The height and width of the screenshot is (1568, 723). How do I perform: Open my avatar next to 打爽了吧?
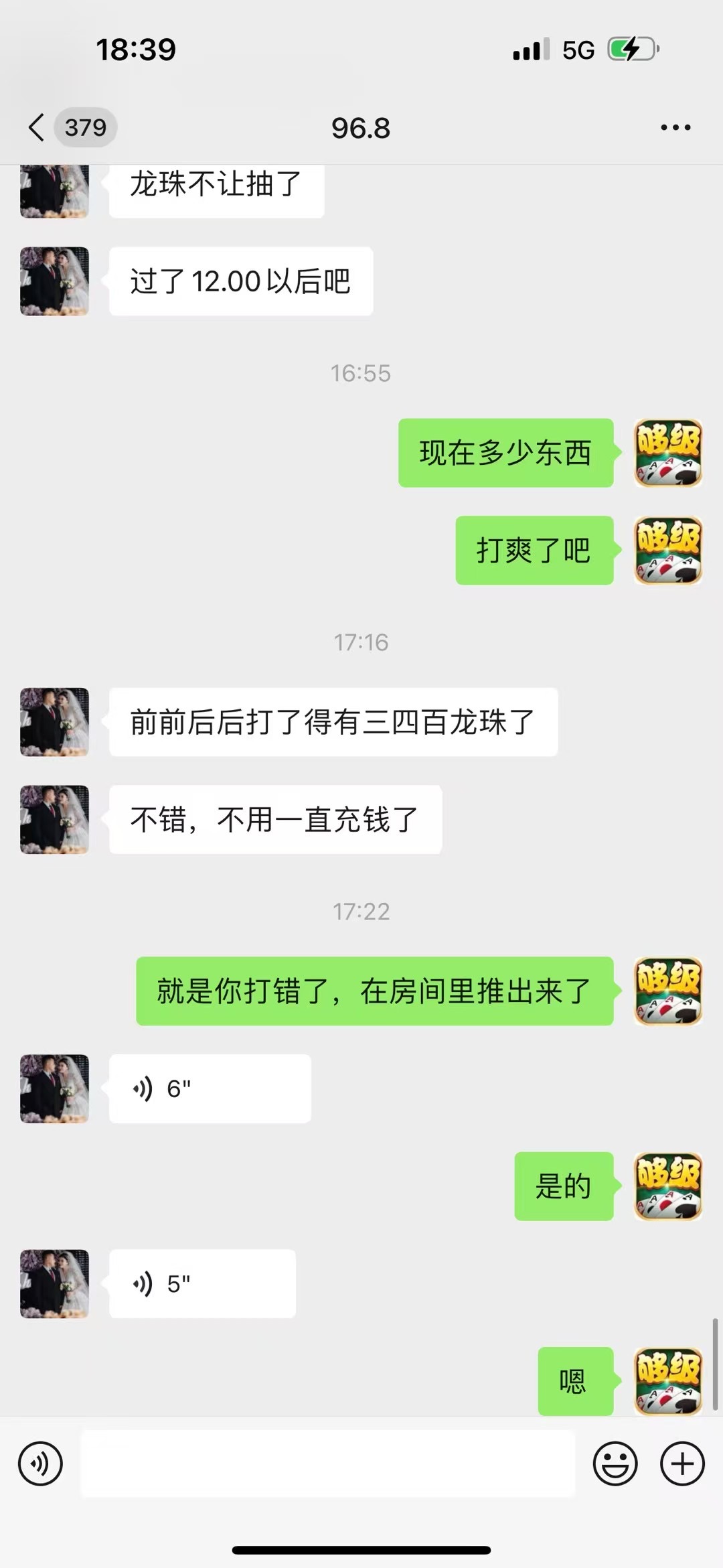click(668, 550)
